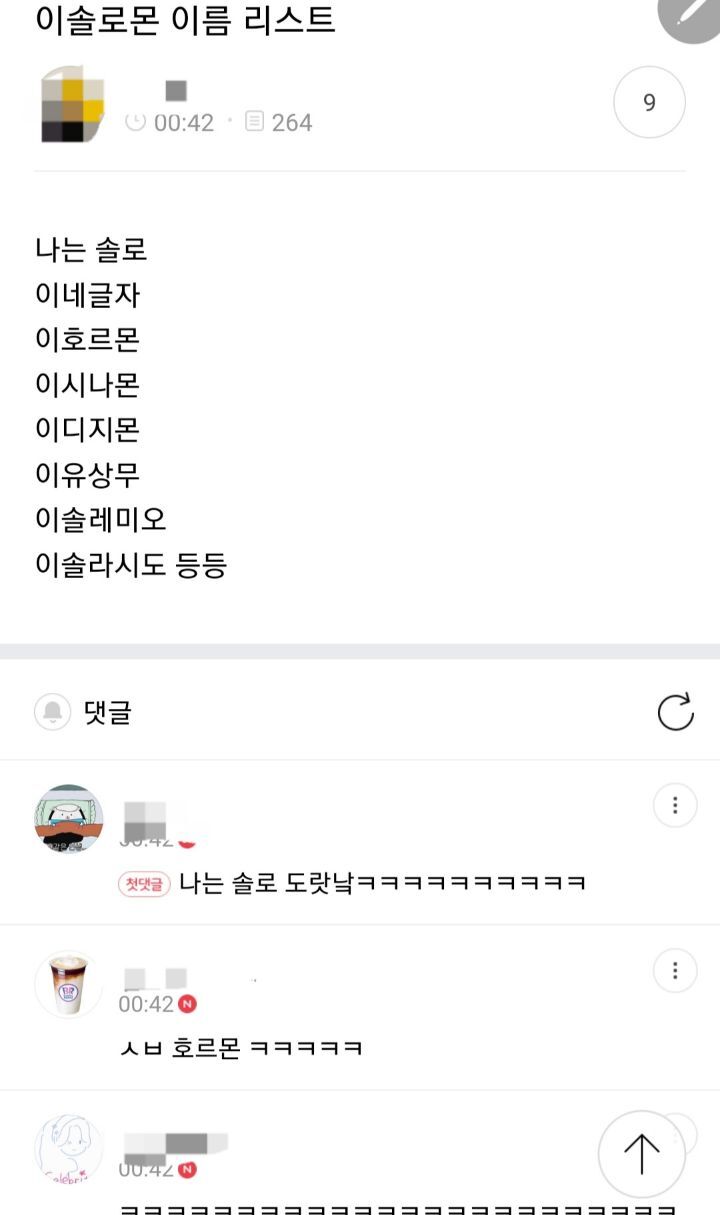Tap the pencil write-post button
Screen dimensions: 720x1215
[692, 14]
